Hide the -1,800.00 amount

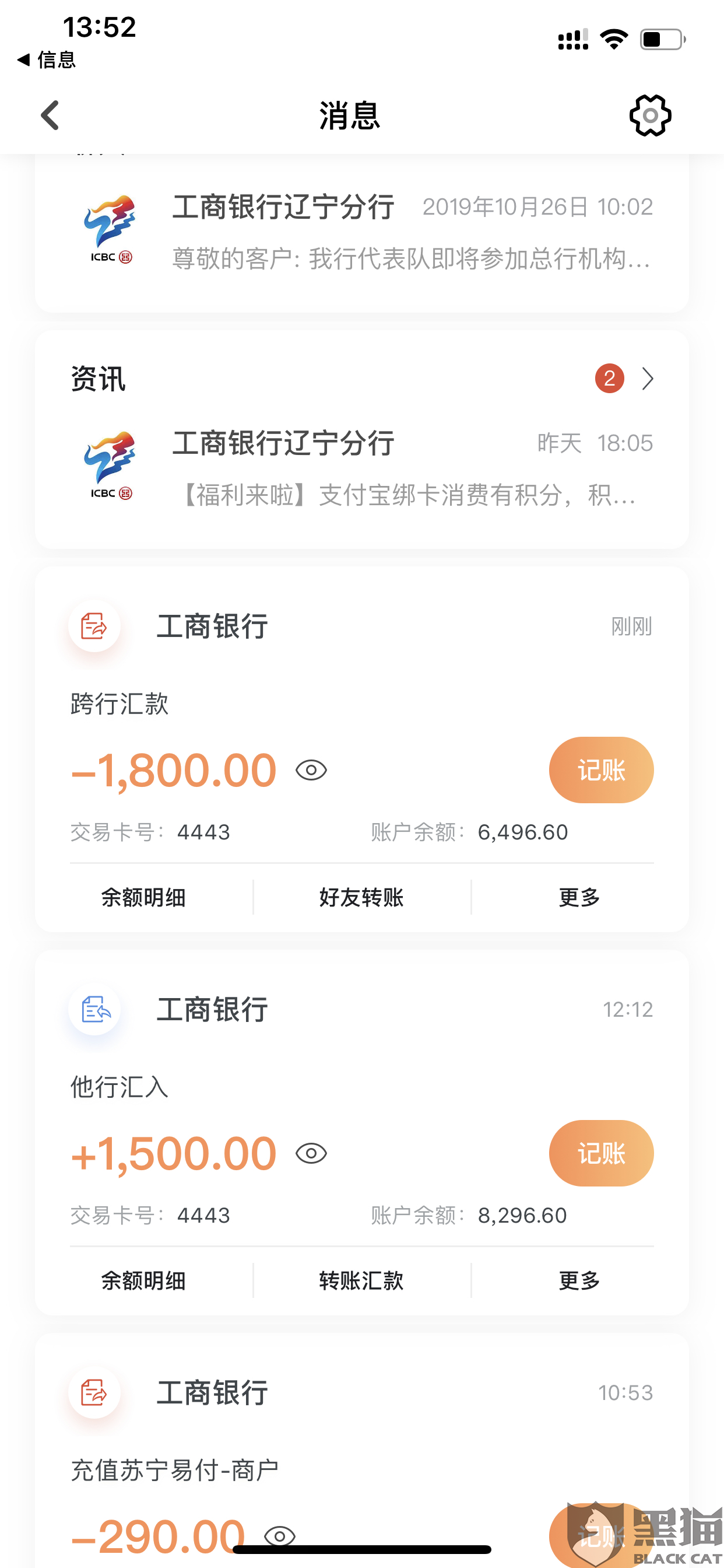click(311, 770)
